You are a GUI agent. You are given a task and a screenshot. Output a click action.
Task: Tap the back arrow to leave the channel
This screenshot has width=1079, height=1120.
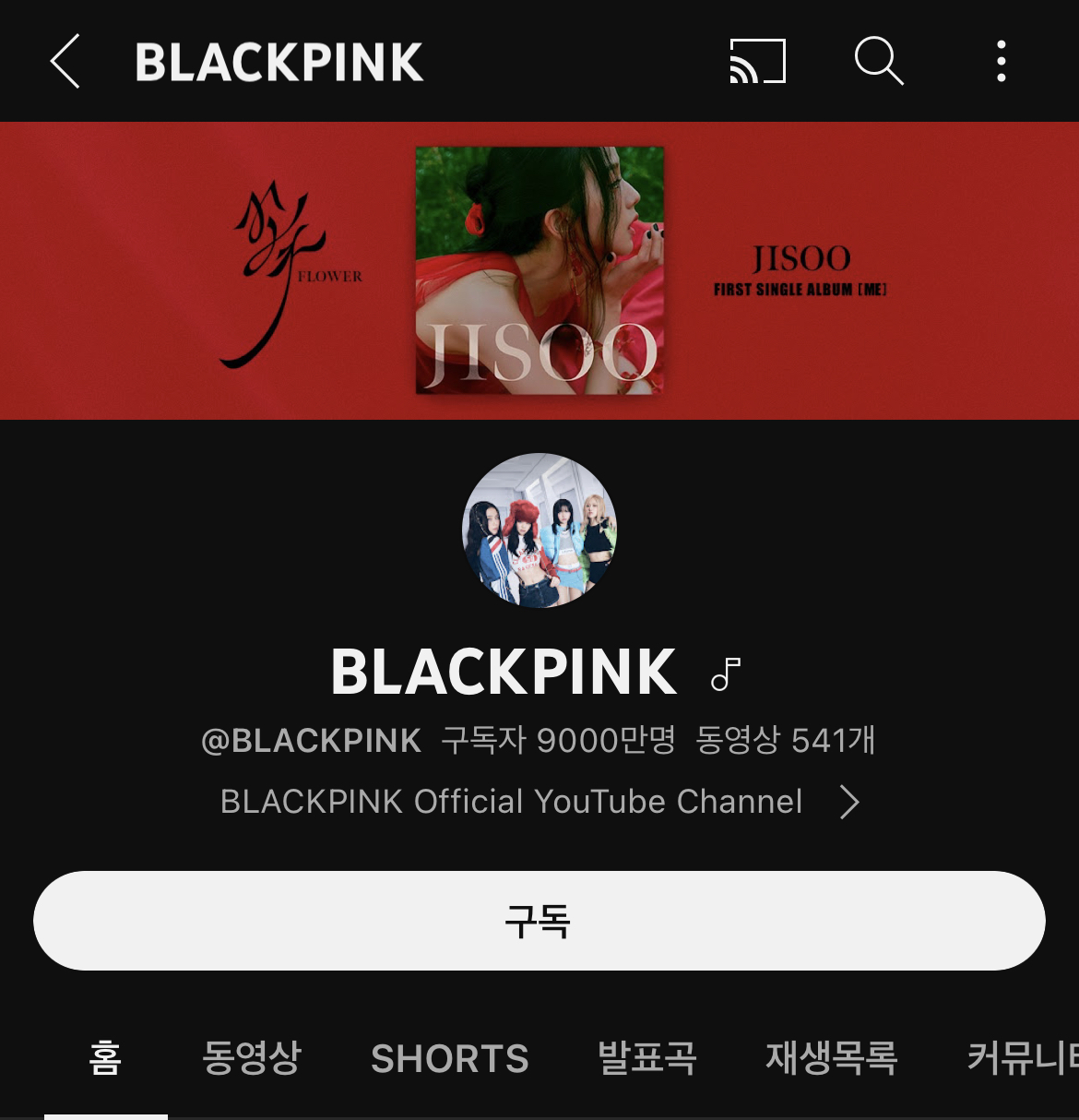(x=65, y=61)
